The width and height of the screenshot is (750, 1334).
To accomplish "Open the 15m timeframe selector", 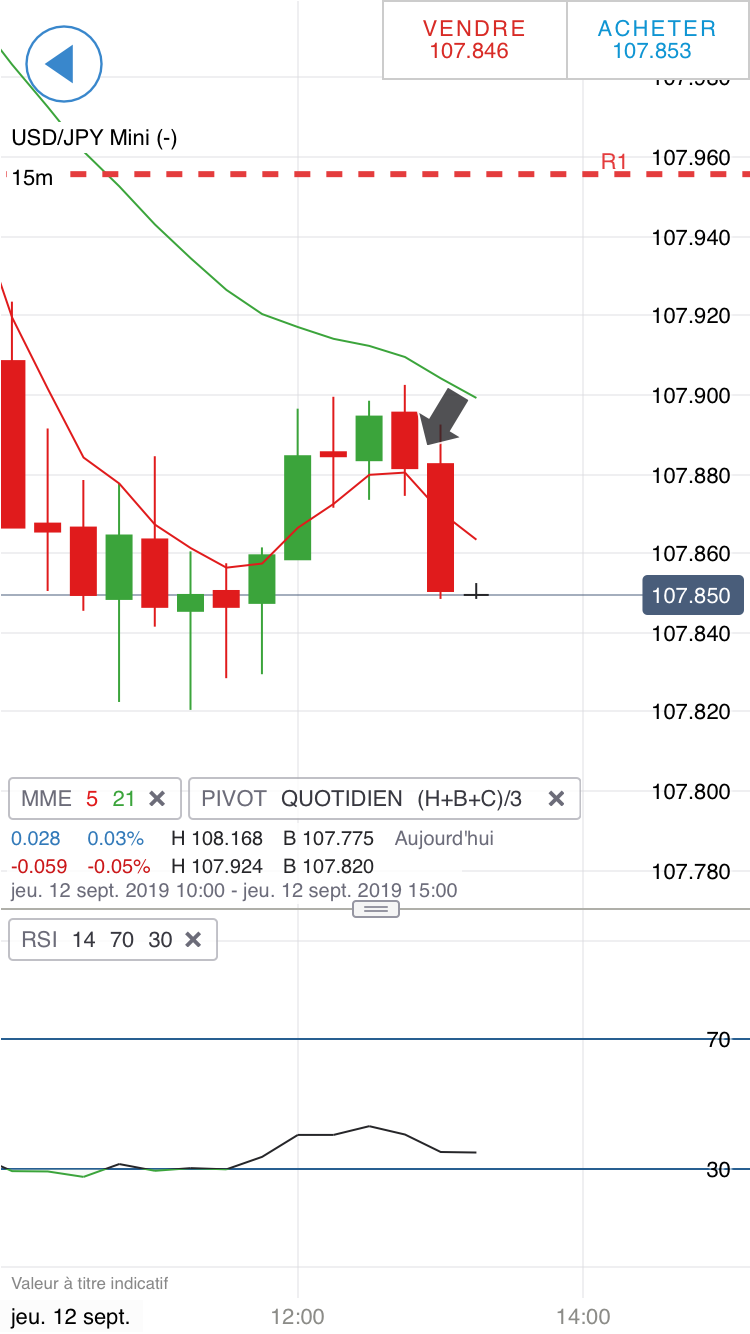I will [x=33, y=178].
